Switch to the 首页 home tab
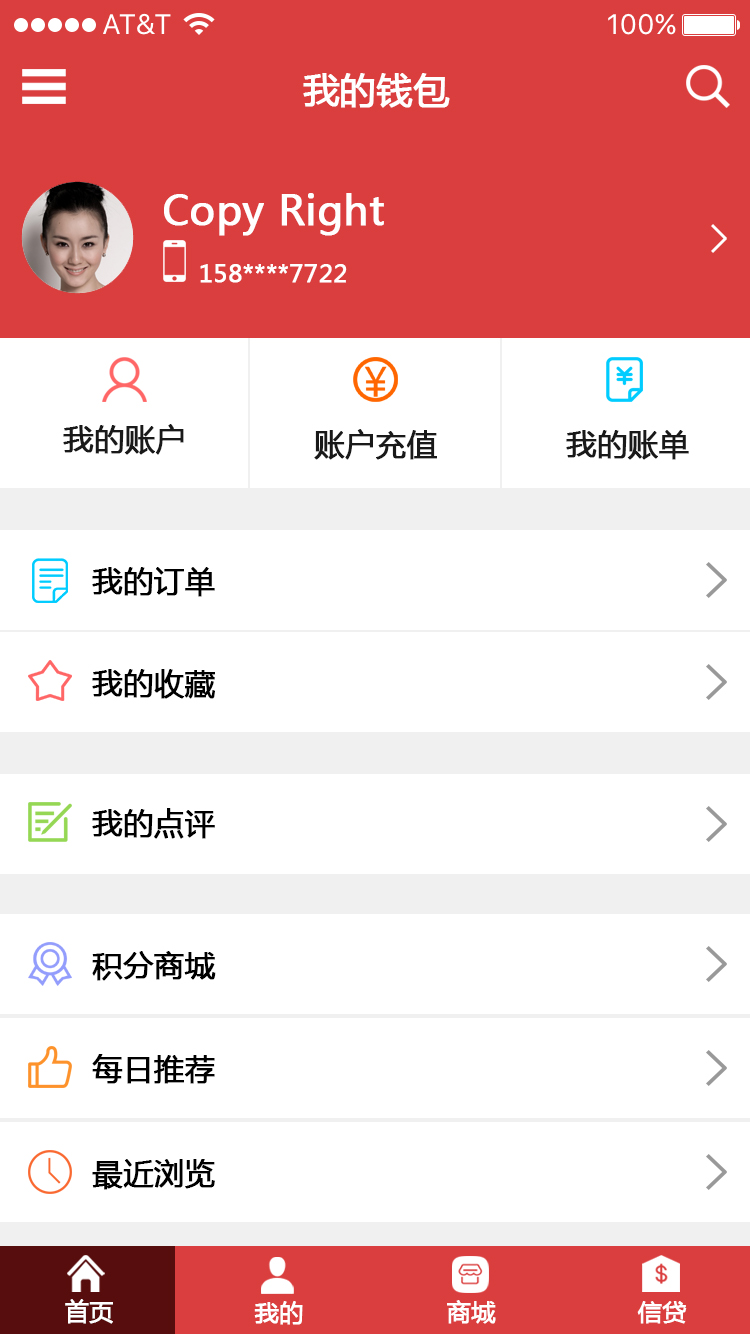 tap(88, 1290)
